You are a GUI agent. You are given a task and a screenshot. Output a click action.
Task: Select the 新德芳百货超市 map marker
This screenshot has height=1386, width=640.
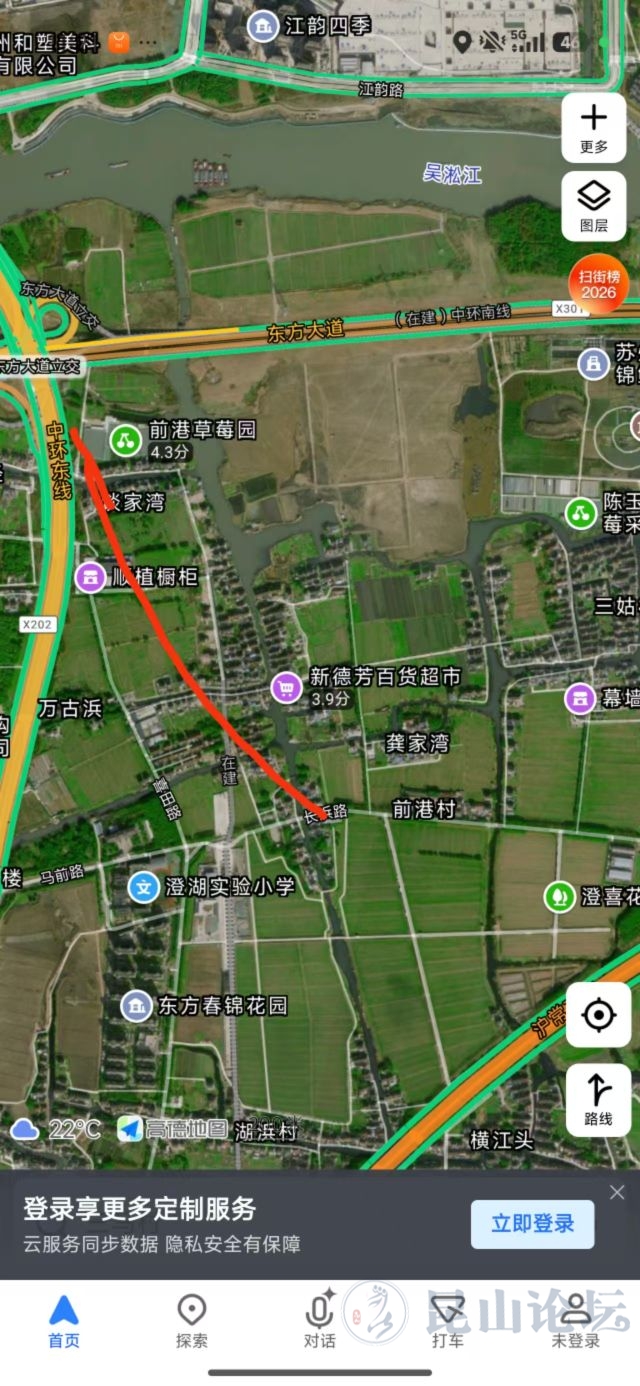click(x=287, y=686)
